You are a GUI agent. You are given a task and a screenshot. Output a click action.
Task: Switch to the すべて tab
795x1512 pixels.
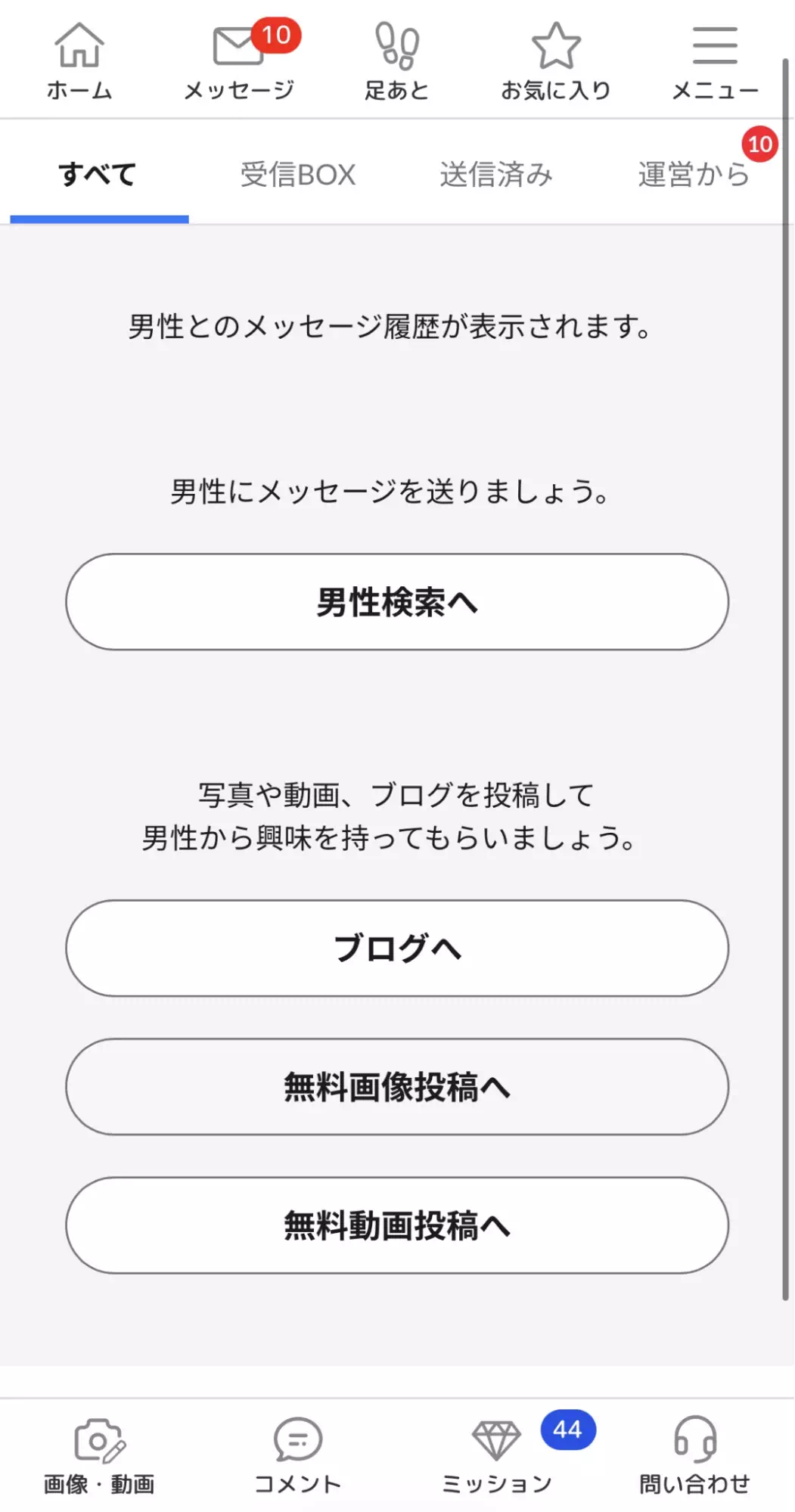click(x=98, y=173)
